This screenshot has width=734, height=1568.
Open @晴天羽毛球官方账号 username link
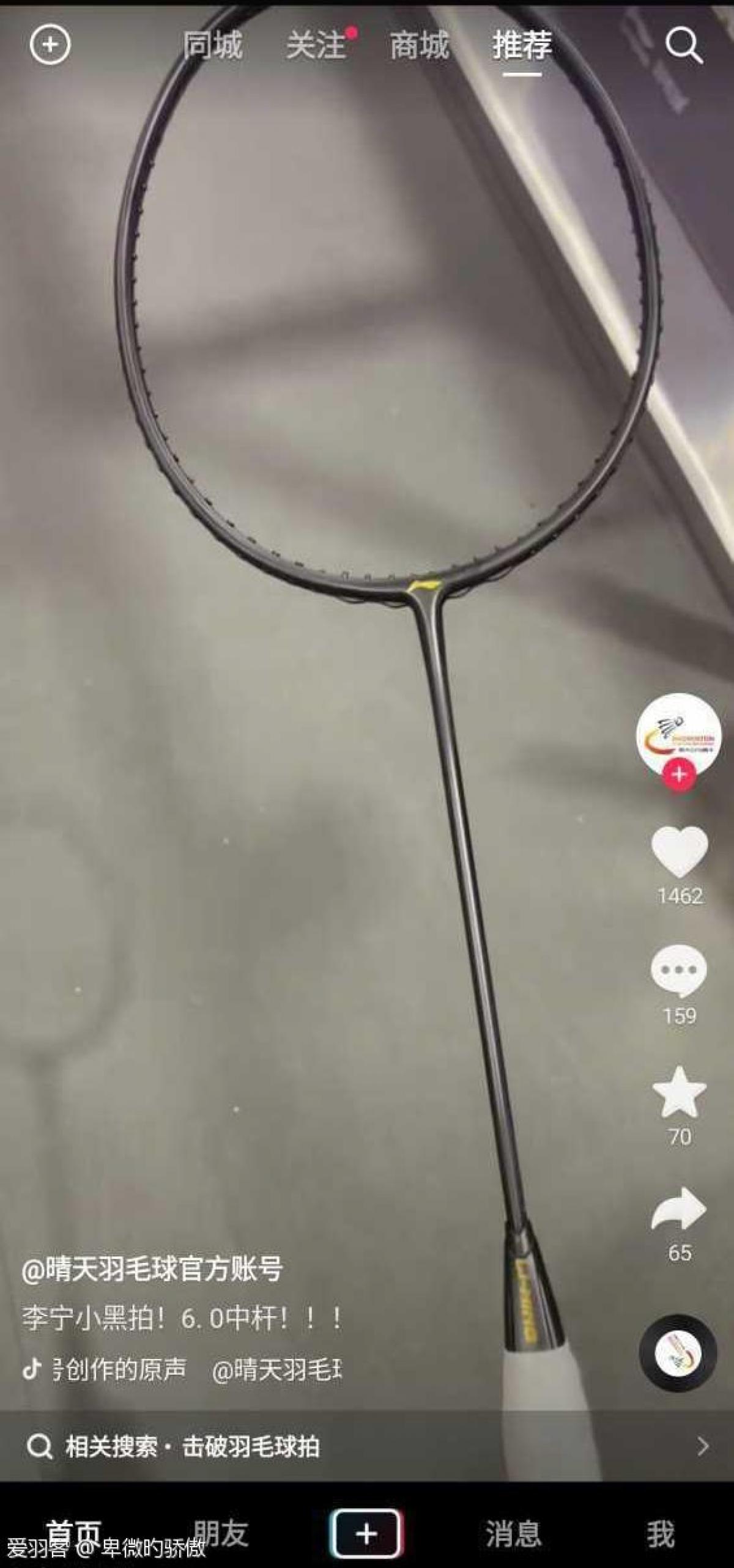[152, 1268]
